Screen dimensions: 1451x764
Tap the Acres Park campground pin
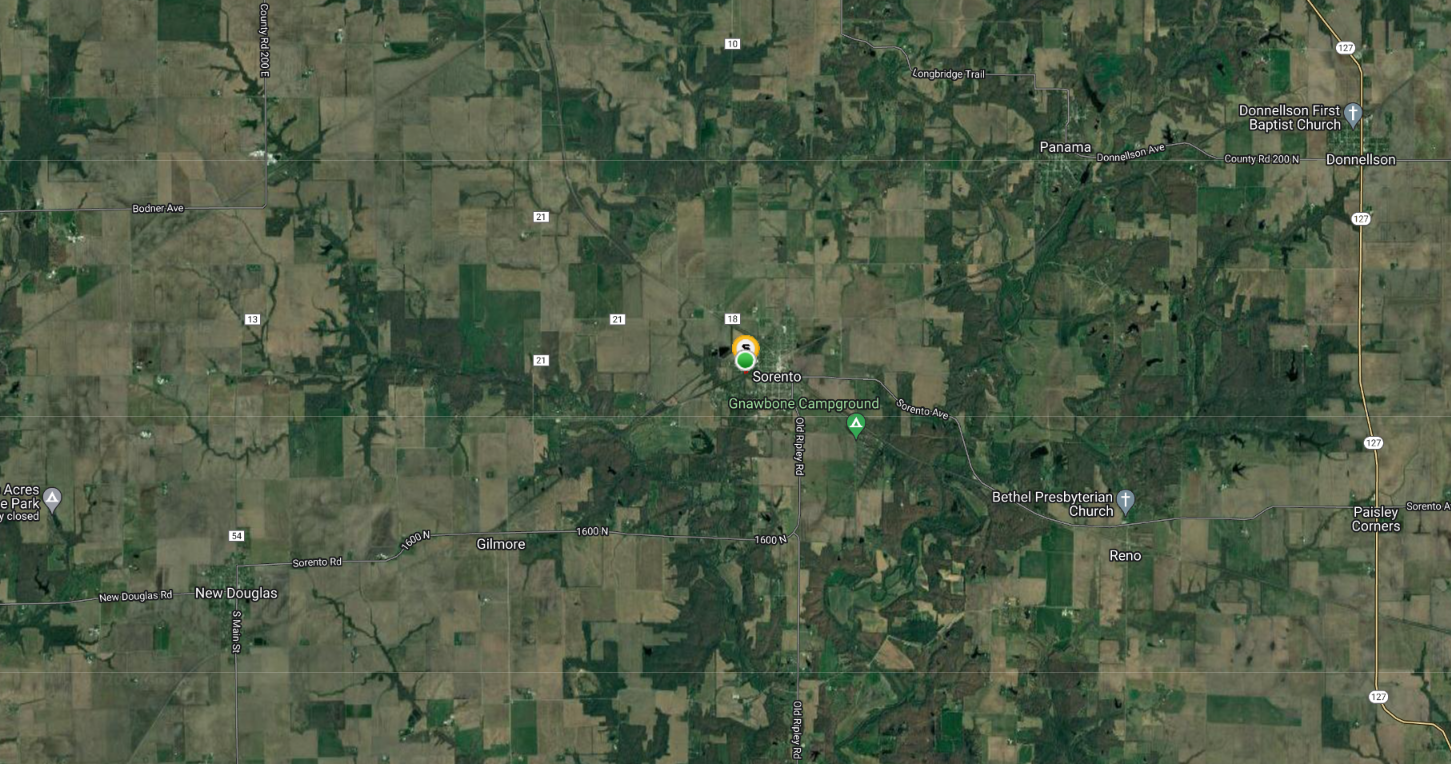point(52,497)
